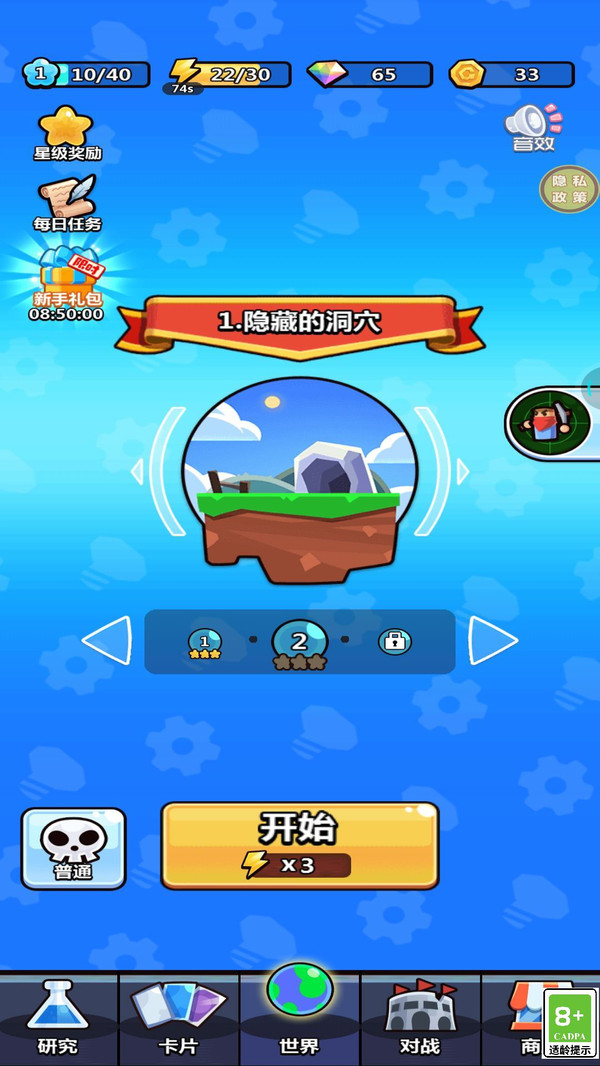Image resolution: width=600 pixels, height=1066 pixels.
Task: Switch to the 卡片 cards tab
Action: (179, 1018)
